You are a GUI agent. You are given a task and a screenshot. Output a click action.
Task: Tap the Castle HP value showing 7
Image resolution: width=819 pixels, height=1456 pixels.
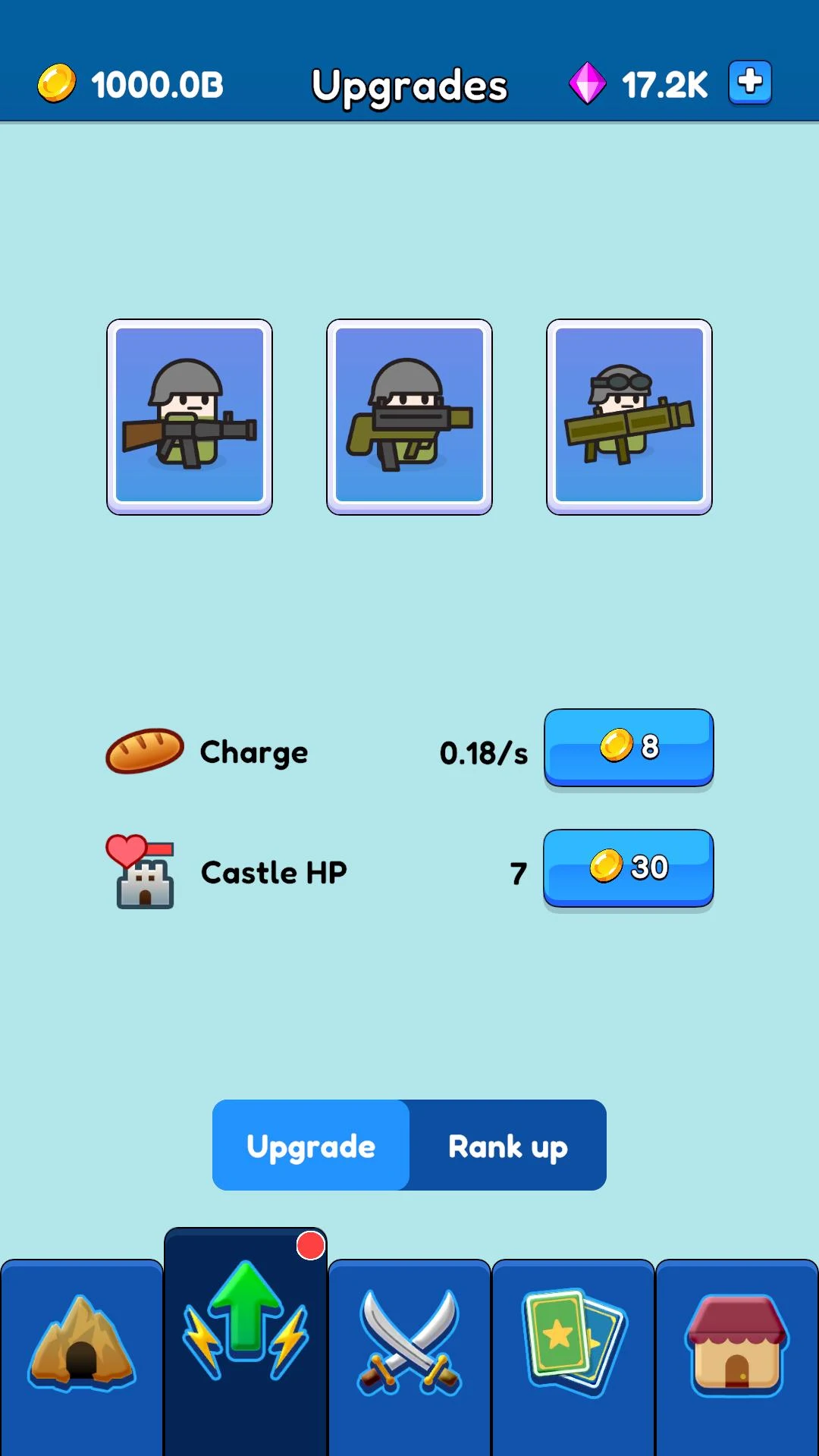516,874
